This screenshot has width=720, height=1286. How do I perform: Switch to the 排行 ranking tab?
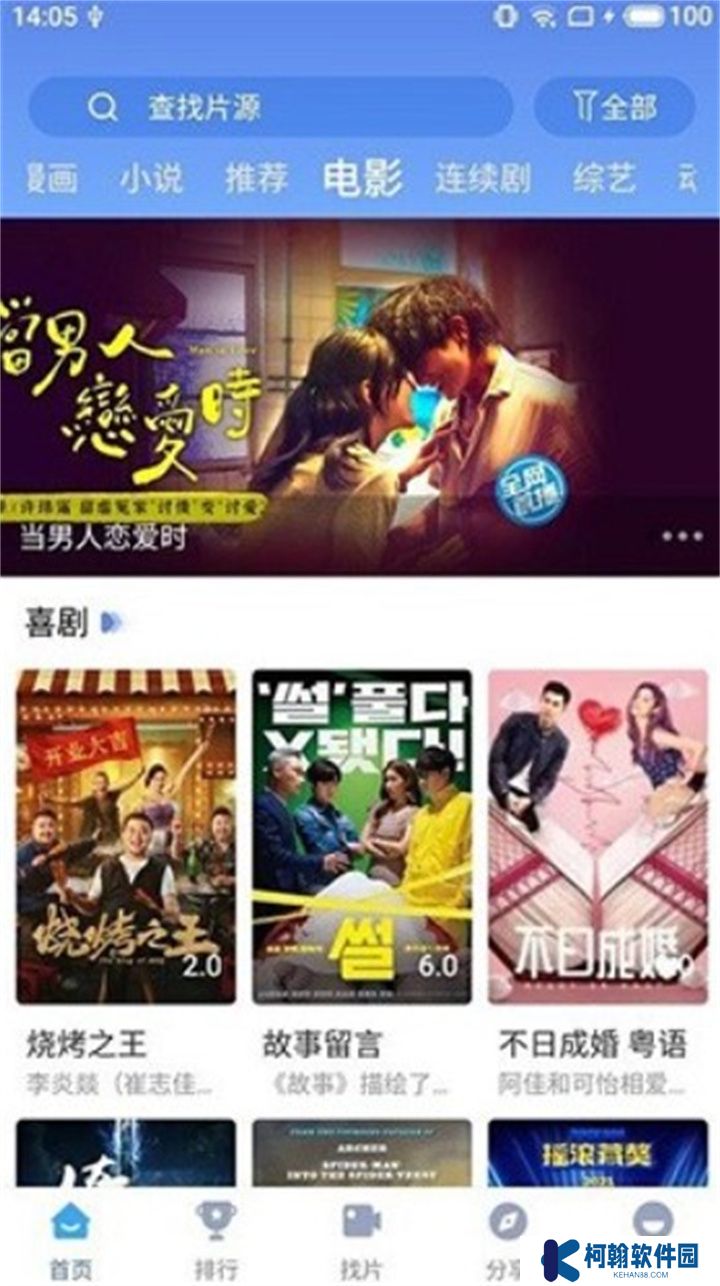tap(216, 1241)
